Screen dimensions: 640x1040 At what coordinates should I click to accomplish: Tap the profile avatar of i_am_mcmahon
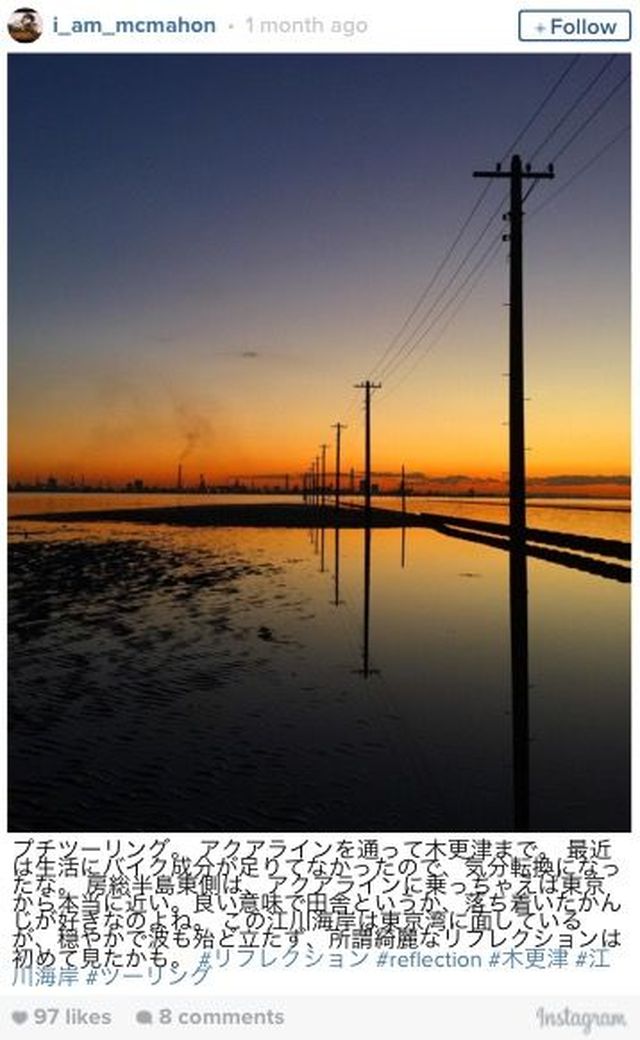25,25
